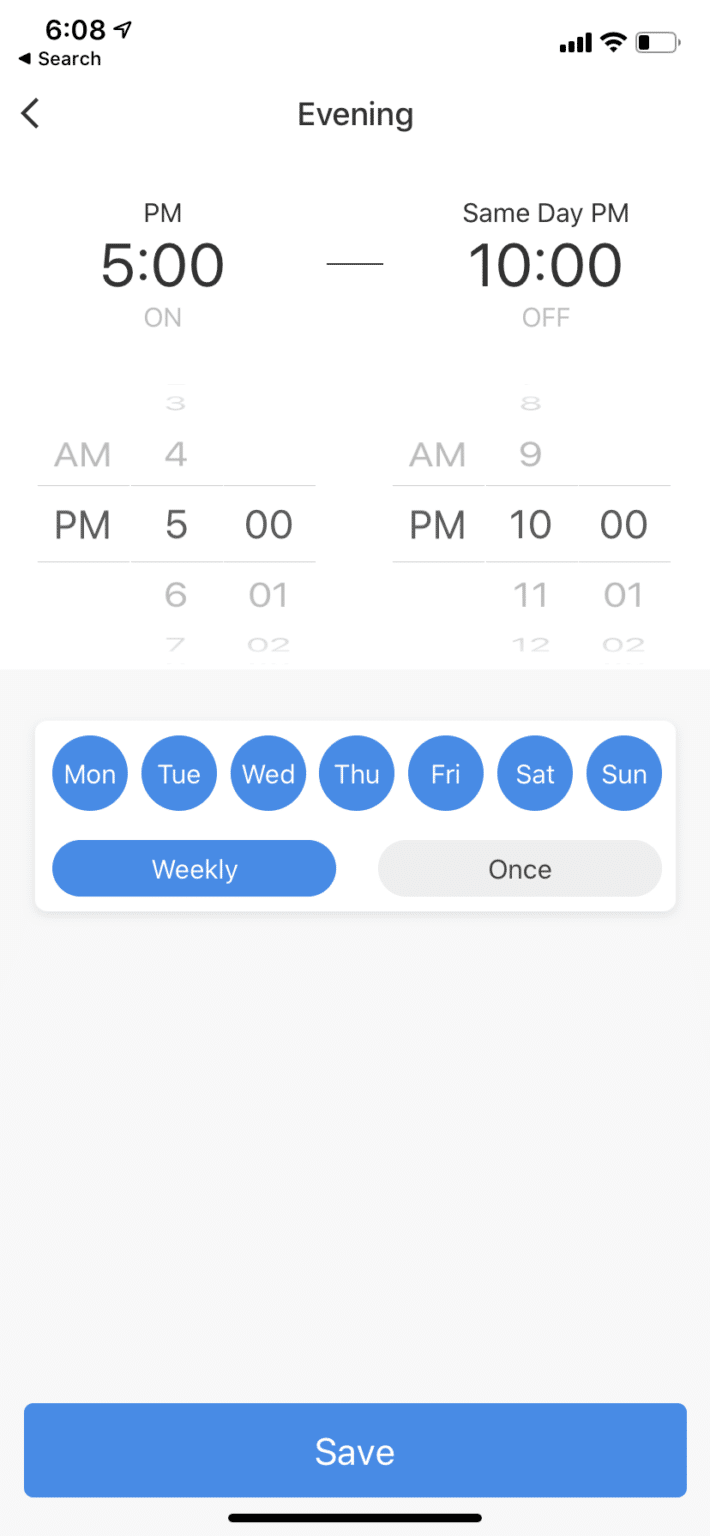Save the Evening schedule
The height and width of the screenshot is (1536, 710).
[x=355, y=1450]
